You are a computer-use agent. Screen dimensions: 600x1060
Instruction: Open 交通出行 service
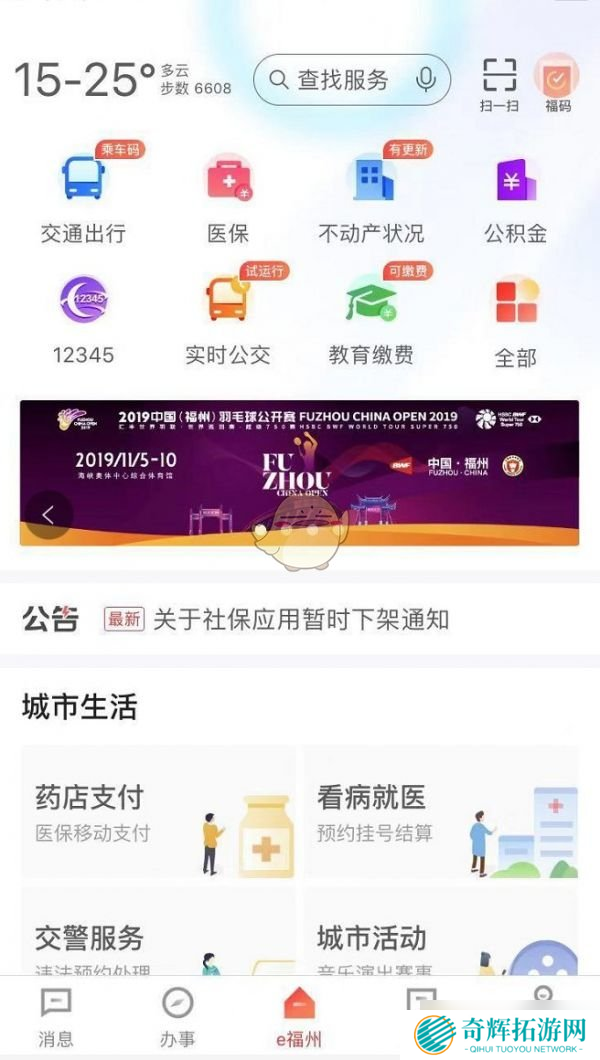[x=83, y=196]
